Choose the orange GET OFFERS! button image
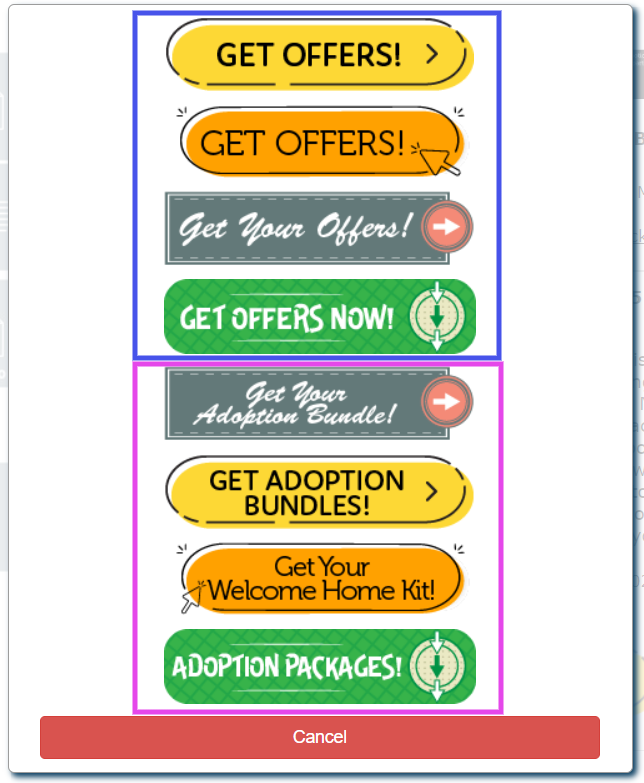Image resolution: width=644 pixels, height=783 pixels. click(x=318, y=142)
